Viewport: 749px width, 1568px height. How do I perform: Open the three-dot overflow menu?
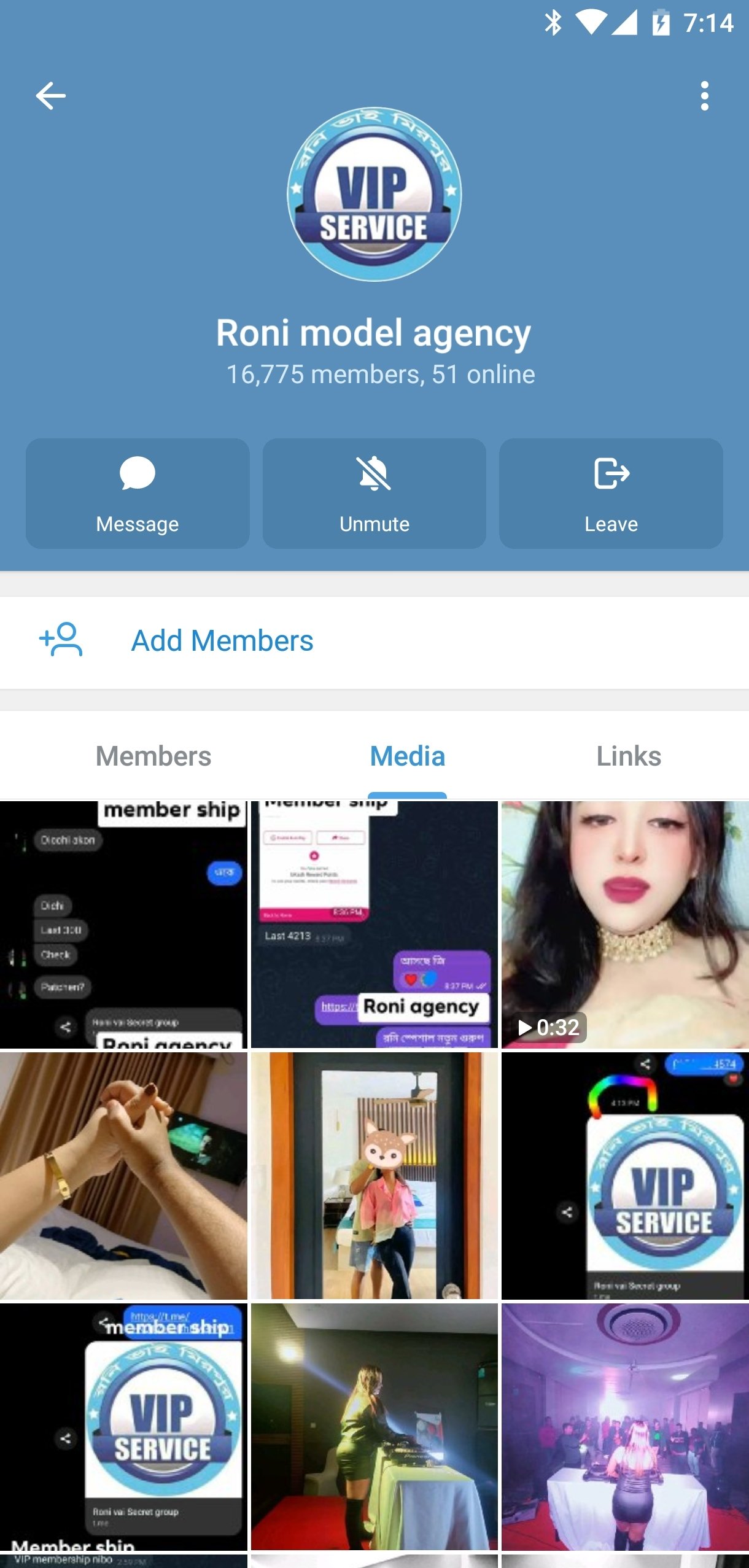coord(704,96)
